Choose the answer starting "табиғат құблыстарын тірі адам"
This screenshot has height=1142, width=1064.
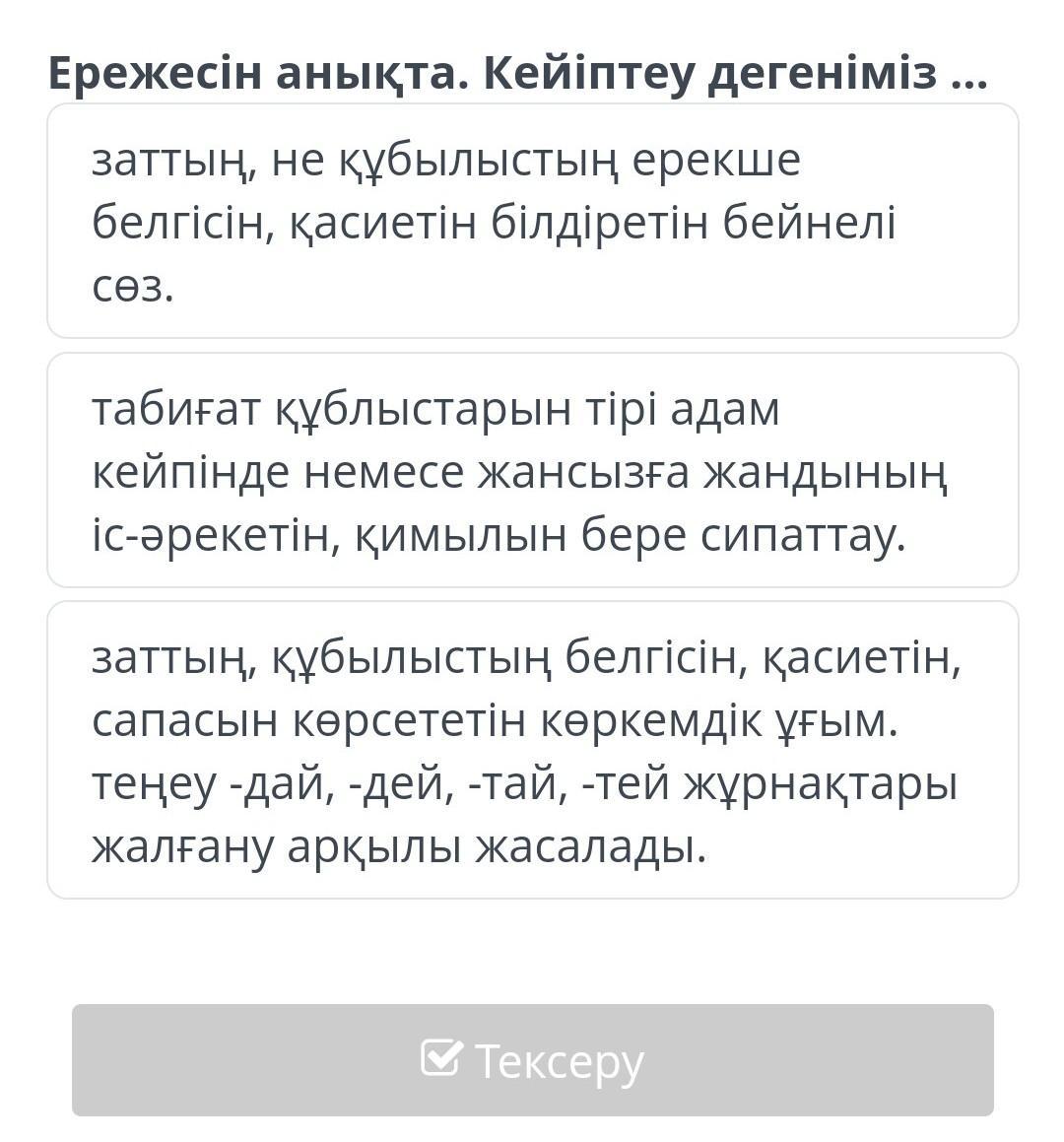pyautogui.click(x=532, y=470)
